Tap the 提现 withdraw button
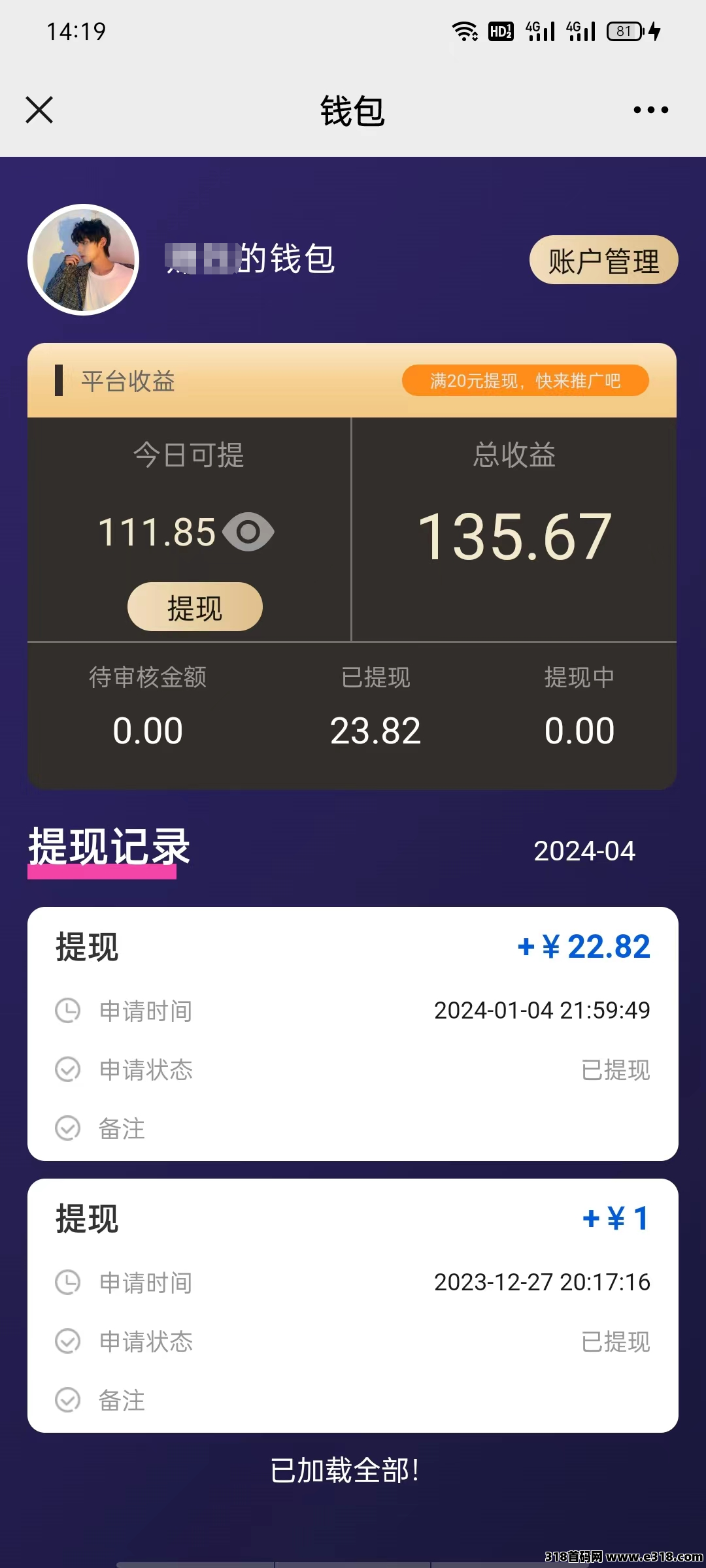Viewport: 706px width, 1568px height. 195,607
